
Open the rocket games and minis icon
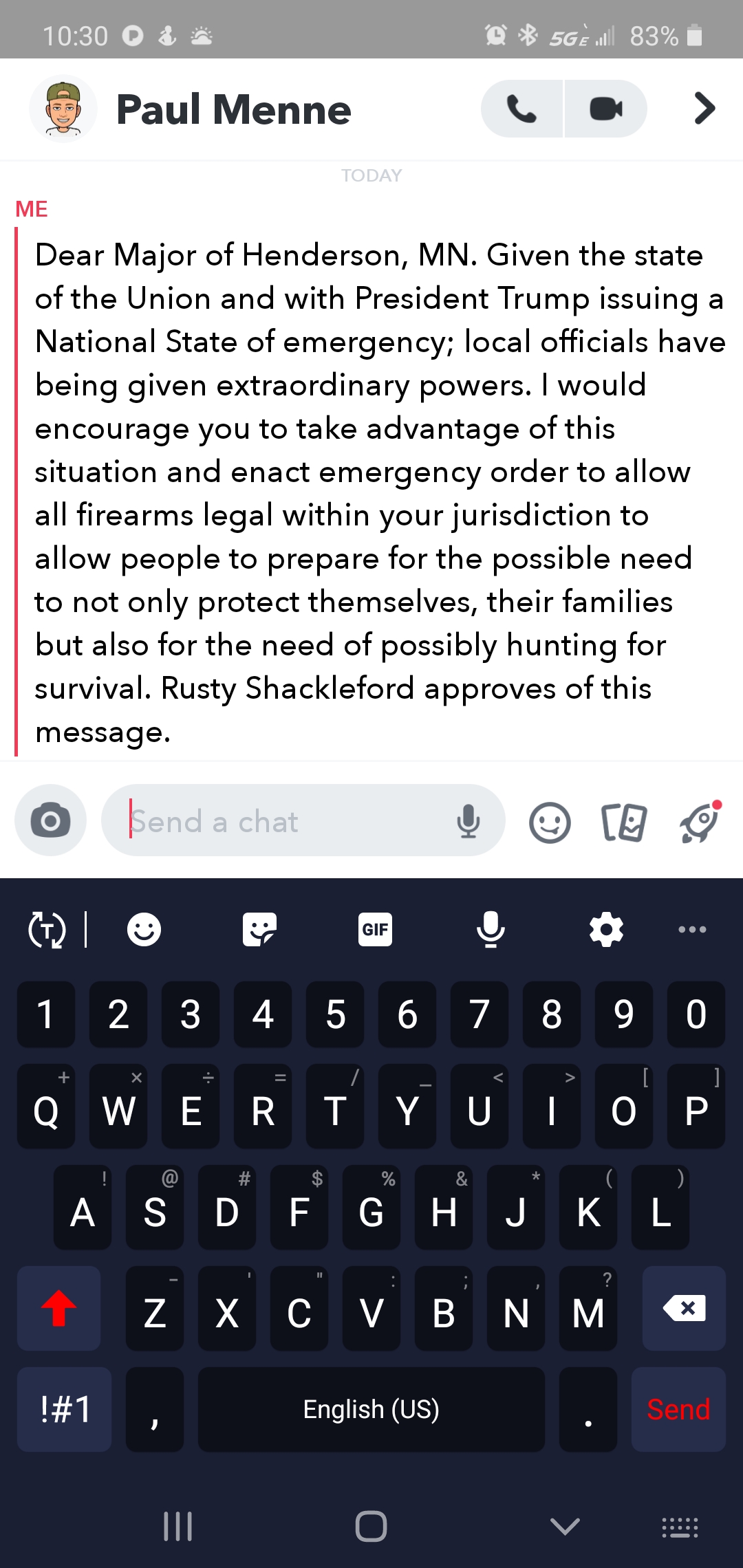[x=700, y=823]
